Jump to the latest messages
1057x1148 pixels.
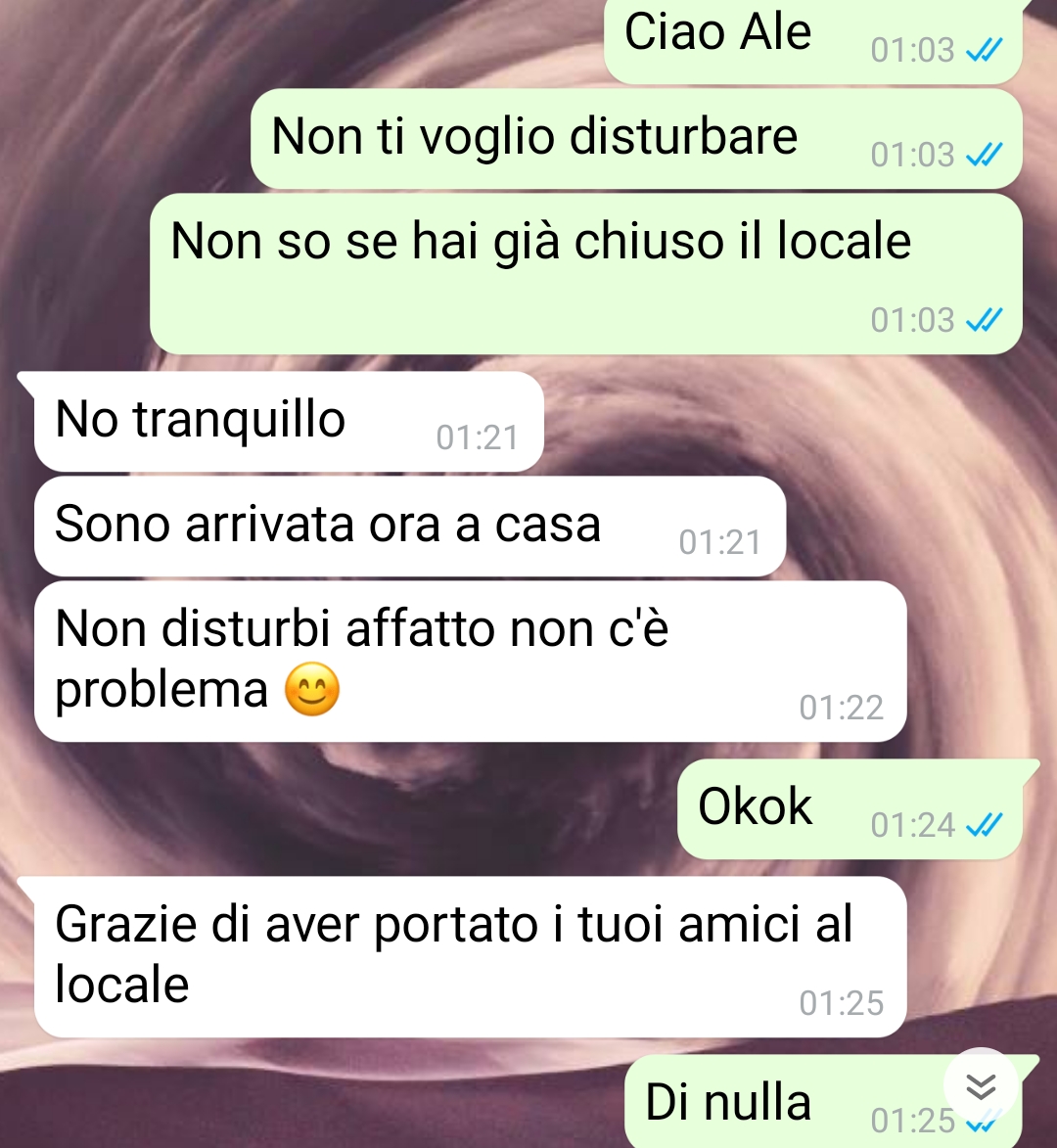pyautogui.click(x=980, y=1085)
